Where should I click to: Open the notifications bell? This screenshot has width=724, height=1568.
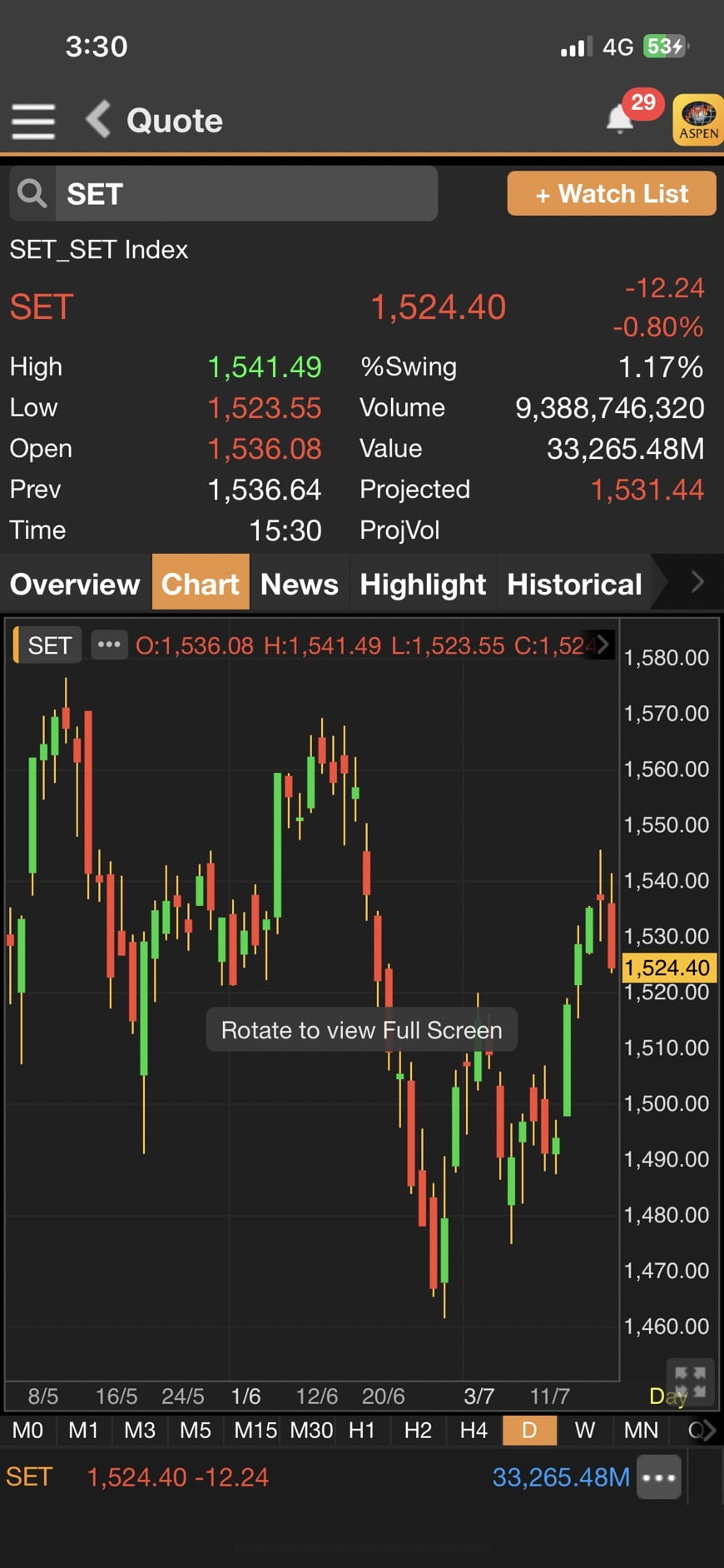(620, 119)
